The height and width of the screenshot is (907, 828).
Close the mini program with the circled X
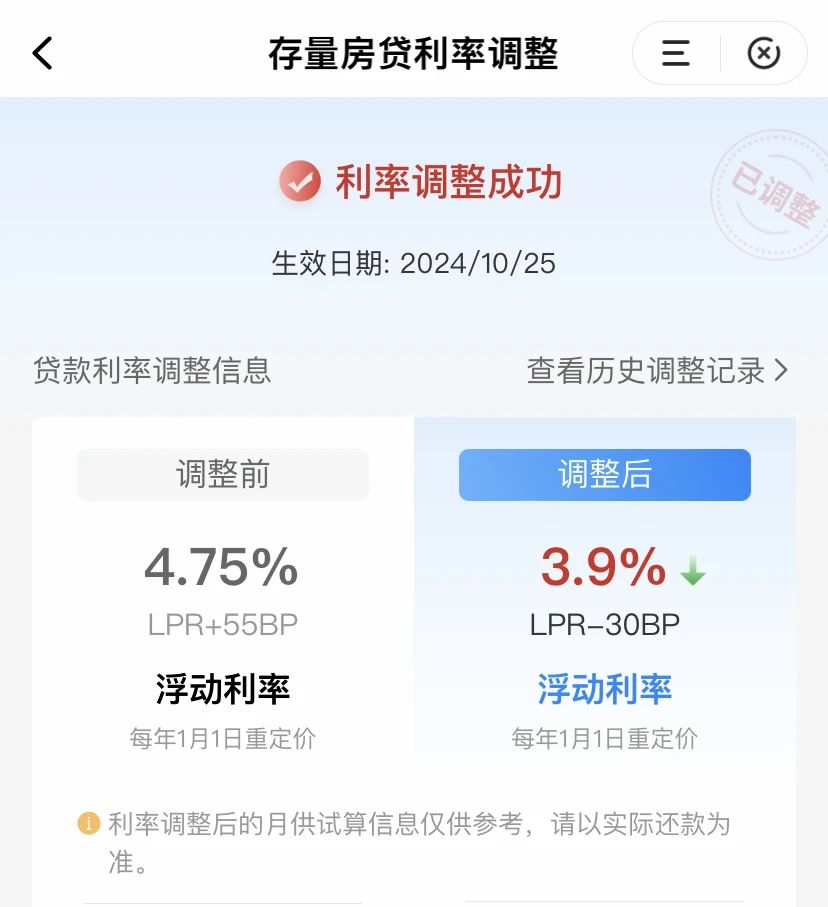764,53
